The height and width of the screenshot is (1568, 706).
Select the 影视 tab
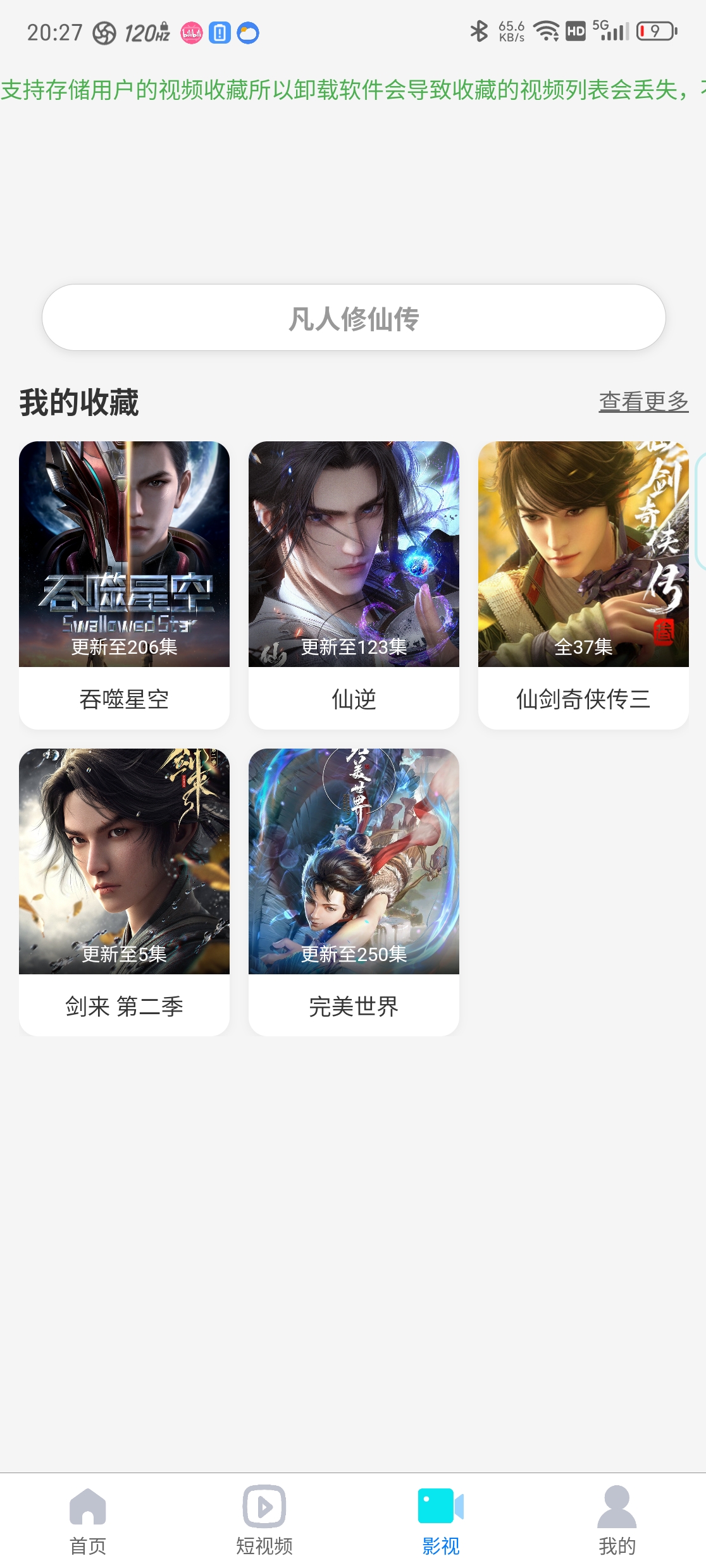tap(441, 1520)
